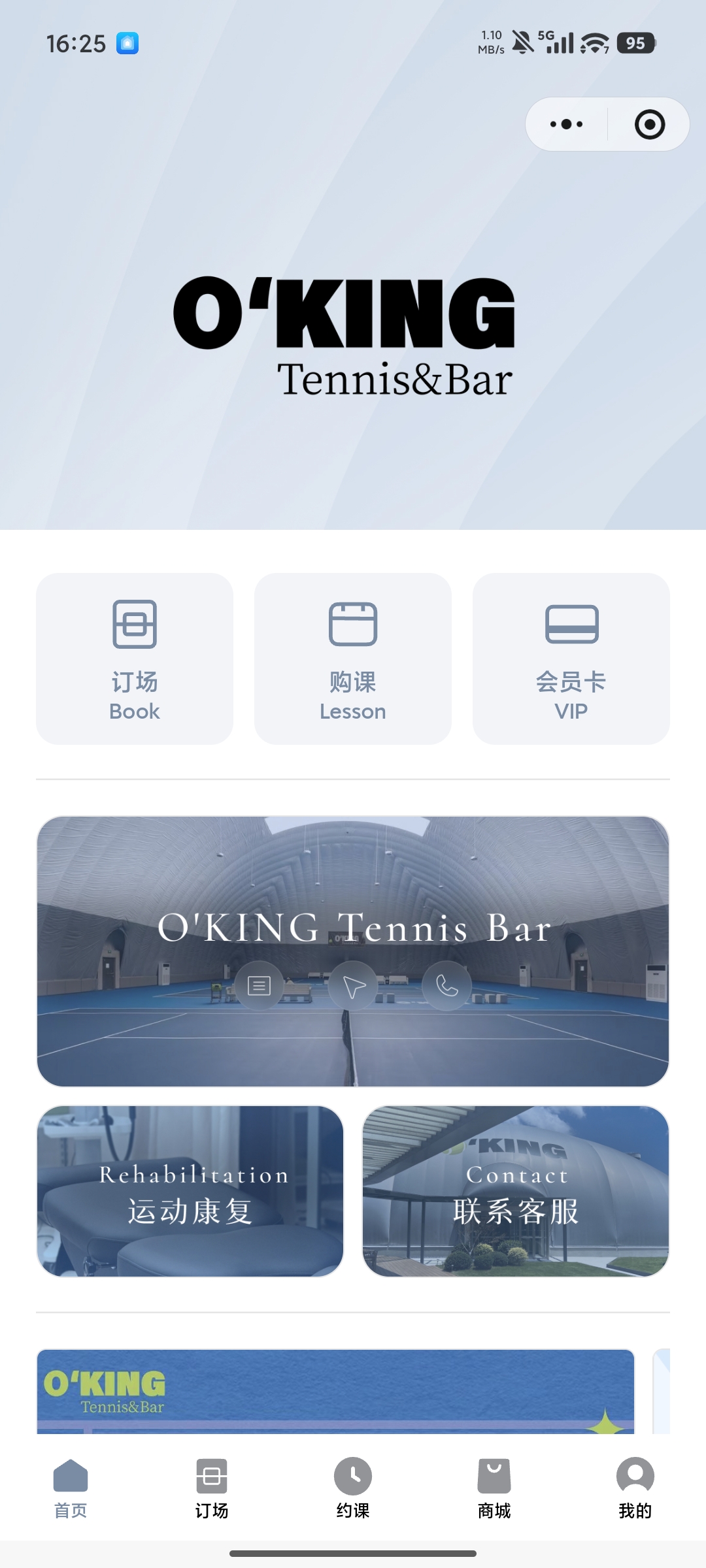Tap the battery indicator in status bar
Screen dimensions: 706x1568
637,43
